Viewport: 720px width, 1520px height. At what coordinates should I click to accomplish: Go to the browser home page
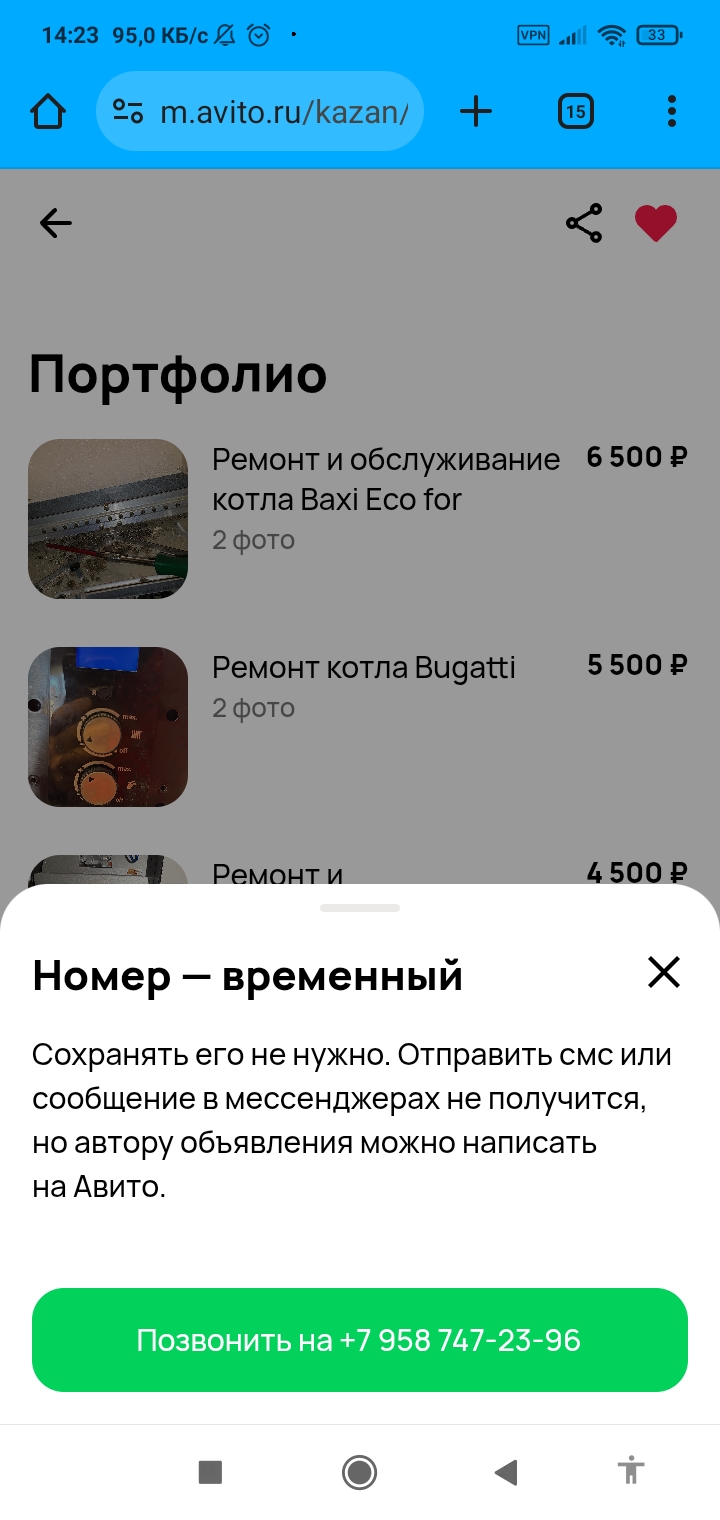tap(48, 111)
